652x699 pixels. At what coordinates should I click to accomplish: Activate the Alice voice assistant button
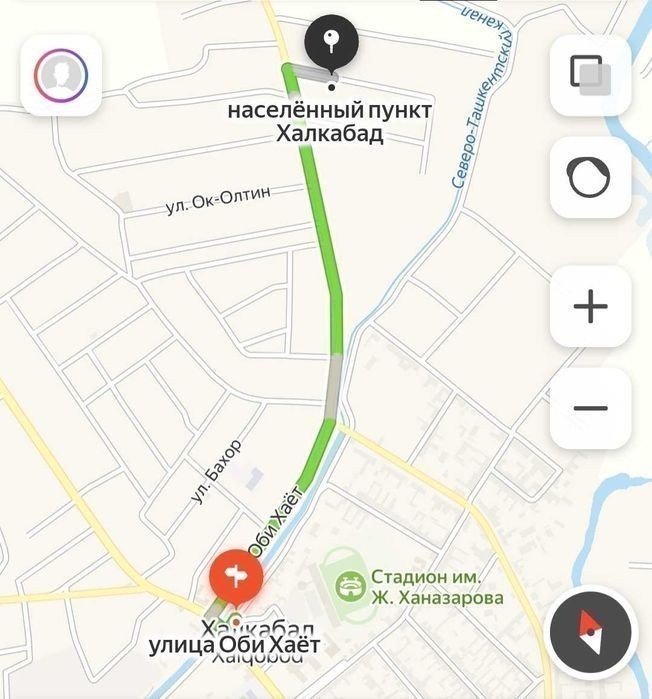590,177
